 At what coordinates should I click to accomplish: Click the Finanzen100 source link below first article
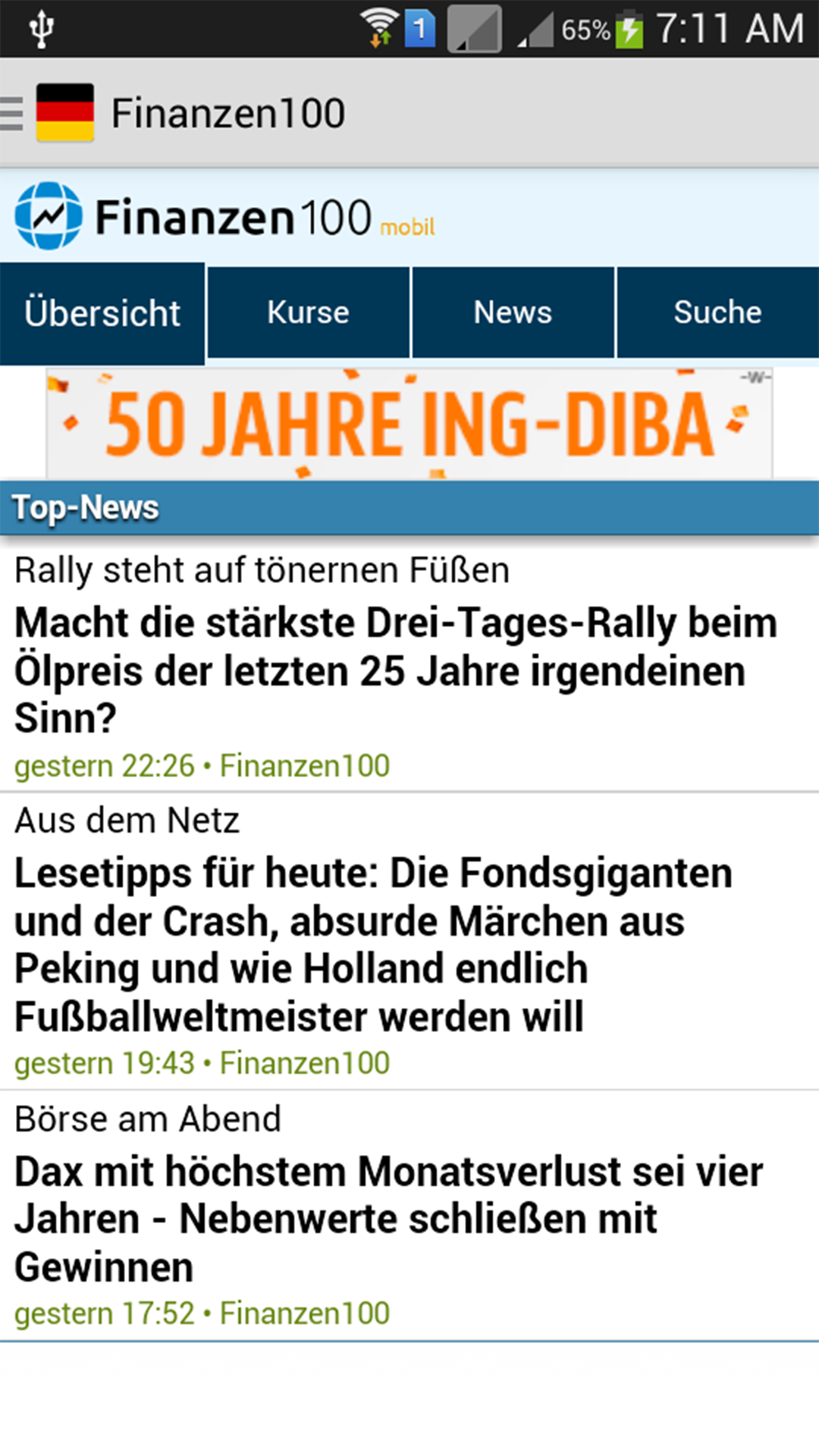coord(303,766)
